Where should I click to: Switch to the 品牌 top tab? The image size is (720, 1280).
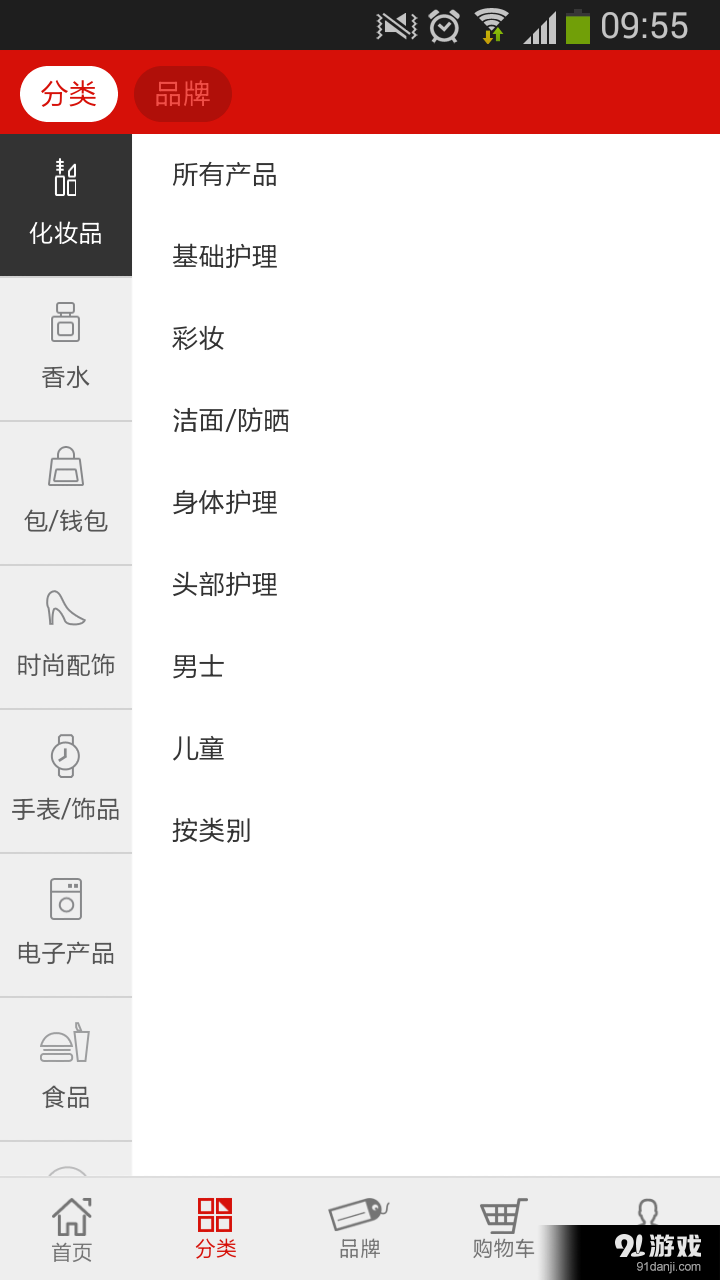[x=183, y=94]
